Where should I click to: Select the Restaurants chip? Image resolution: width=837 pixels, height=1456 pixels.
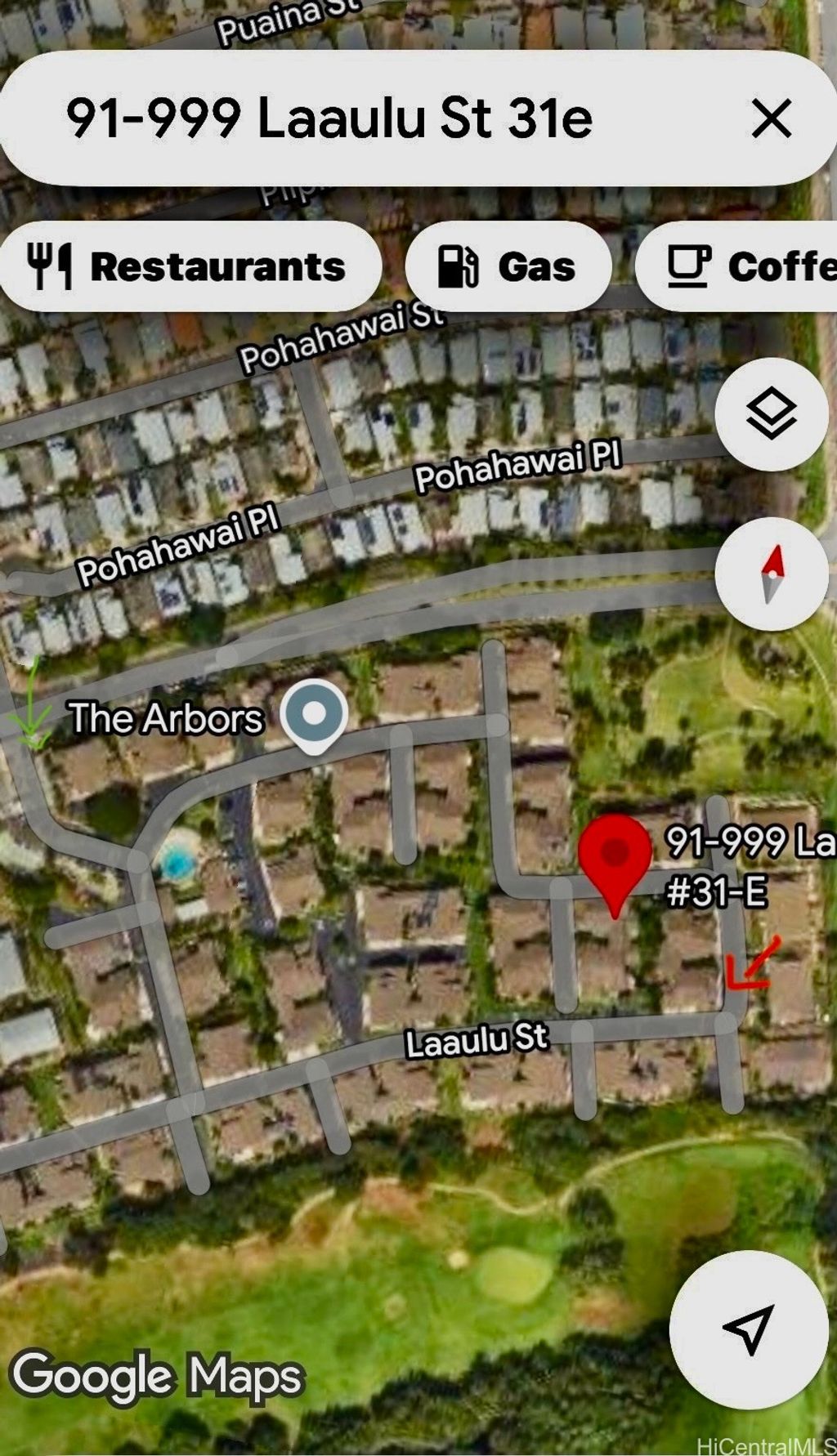(x=190, y=266)
